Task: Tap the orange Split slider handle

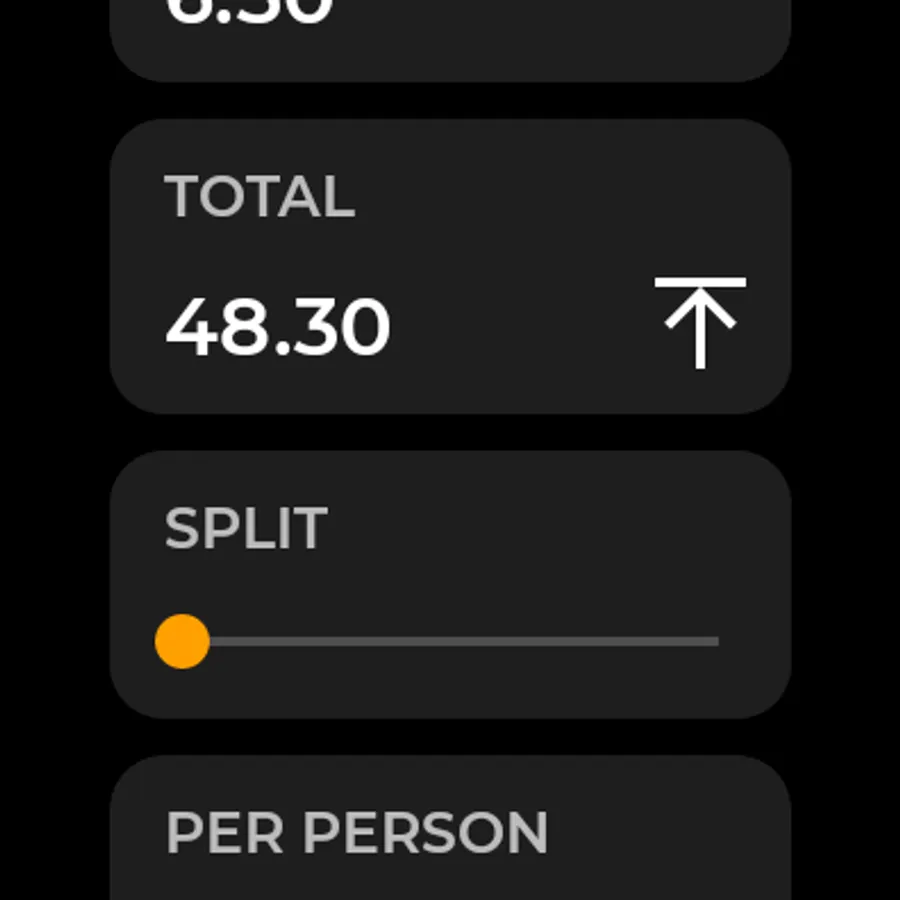Action: [183, 641]
